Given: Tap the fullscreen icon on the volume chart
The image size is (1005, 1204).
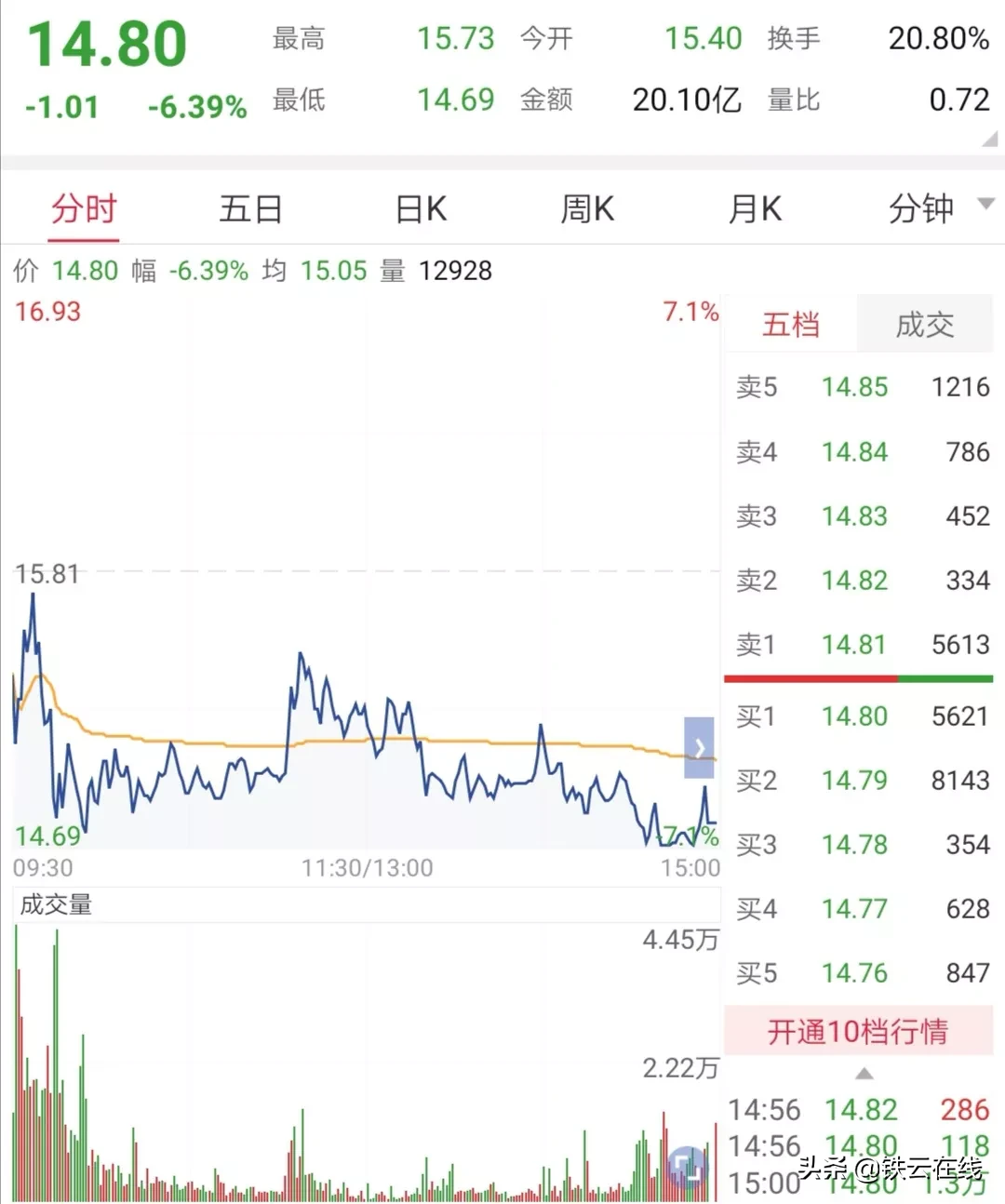Looking at the screenshot, I should click(688, 1164).
